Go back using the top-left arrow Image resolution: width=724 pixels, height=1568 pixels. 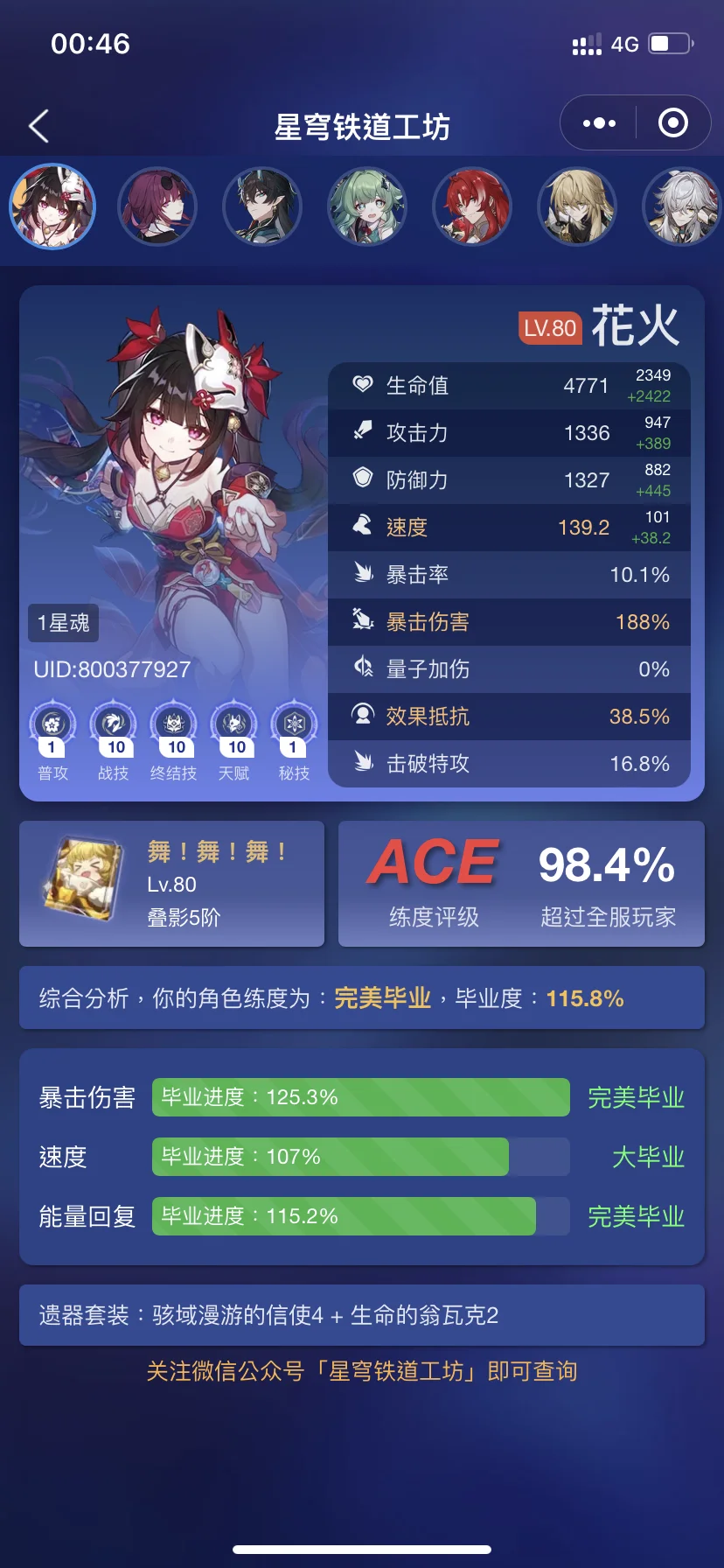point(38,127)
